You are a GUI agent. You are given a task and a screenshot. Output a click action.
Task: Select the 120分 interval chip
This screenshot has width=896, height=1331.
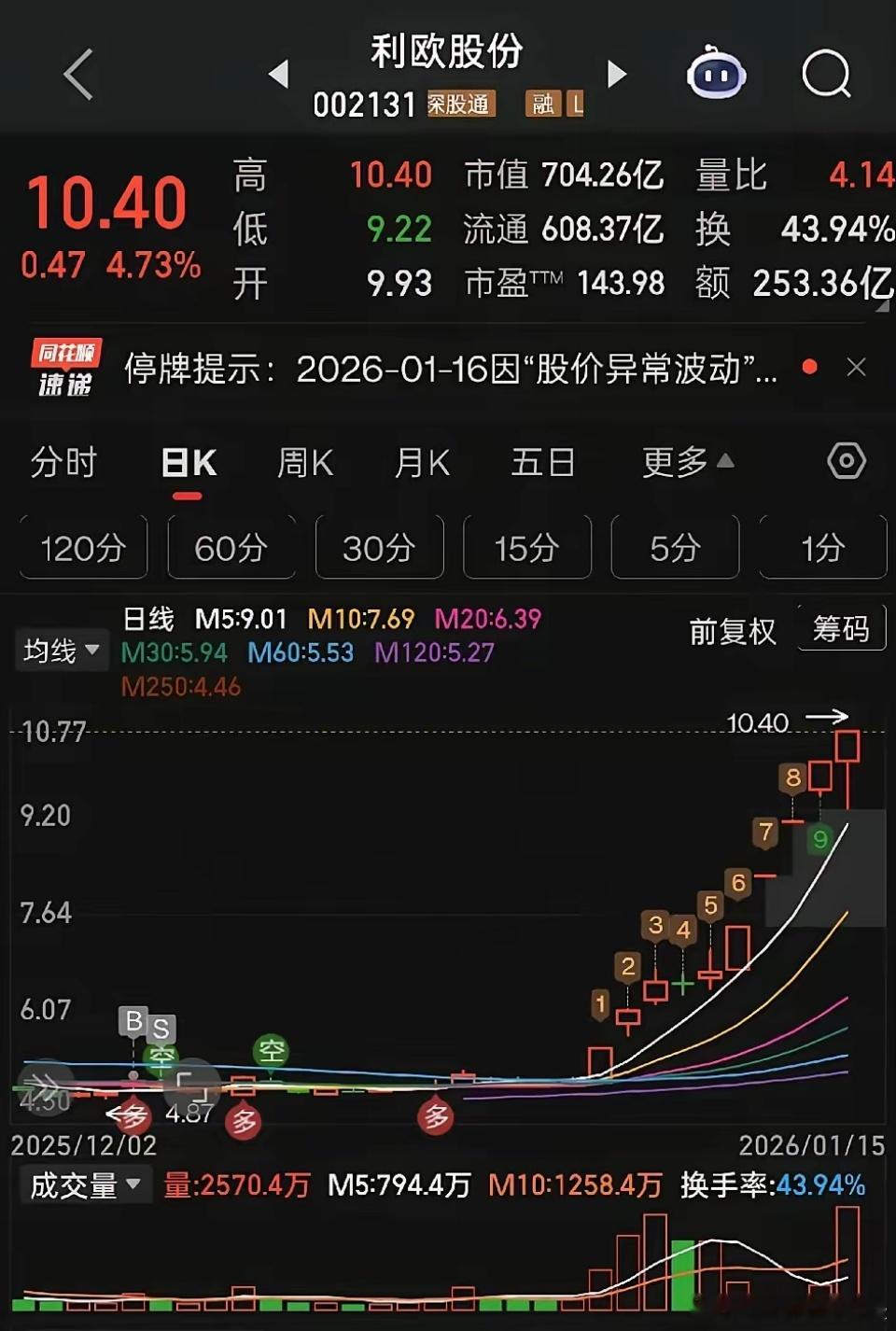(83, 548)
